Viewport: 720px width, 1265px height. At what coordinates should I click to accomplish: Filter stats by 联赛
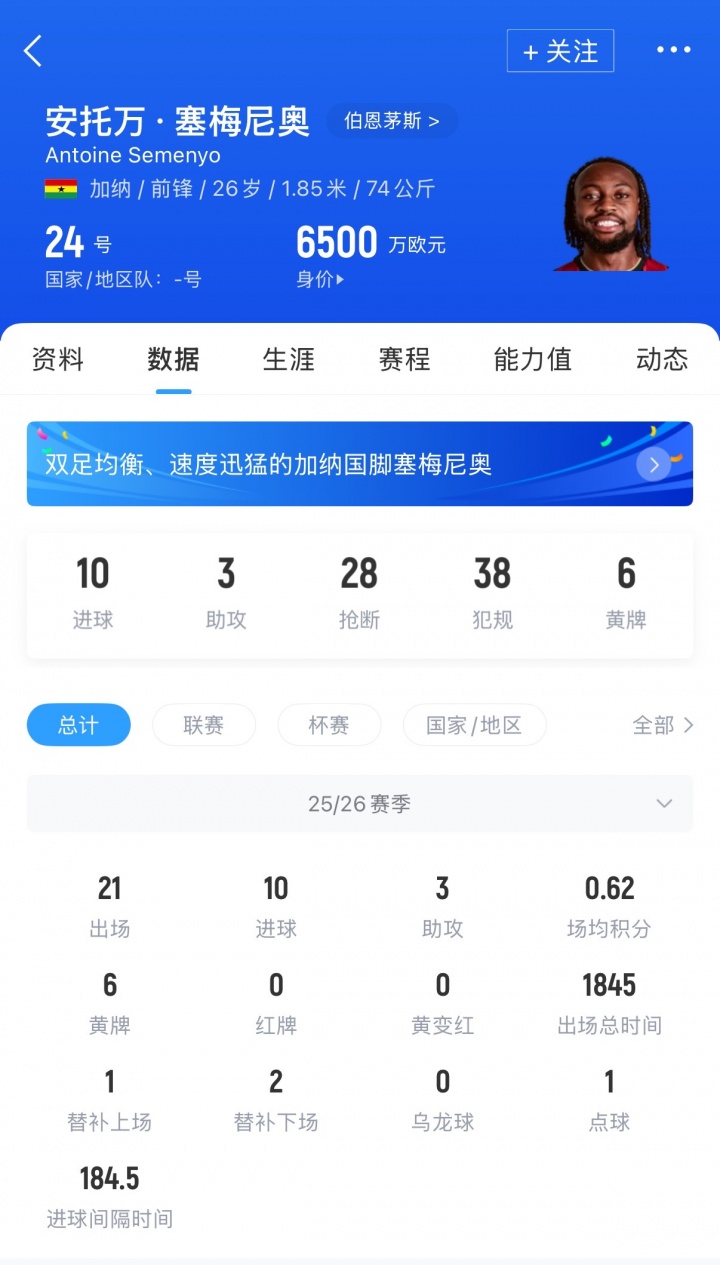pyautogui.click(x=203, y=725)
